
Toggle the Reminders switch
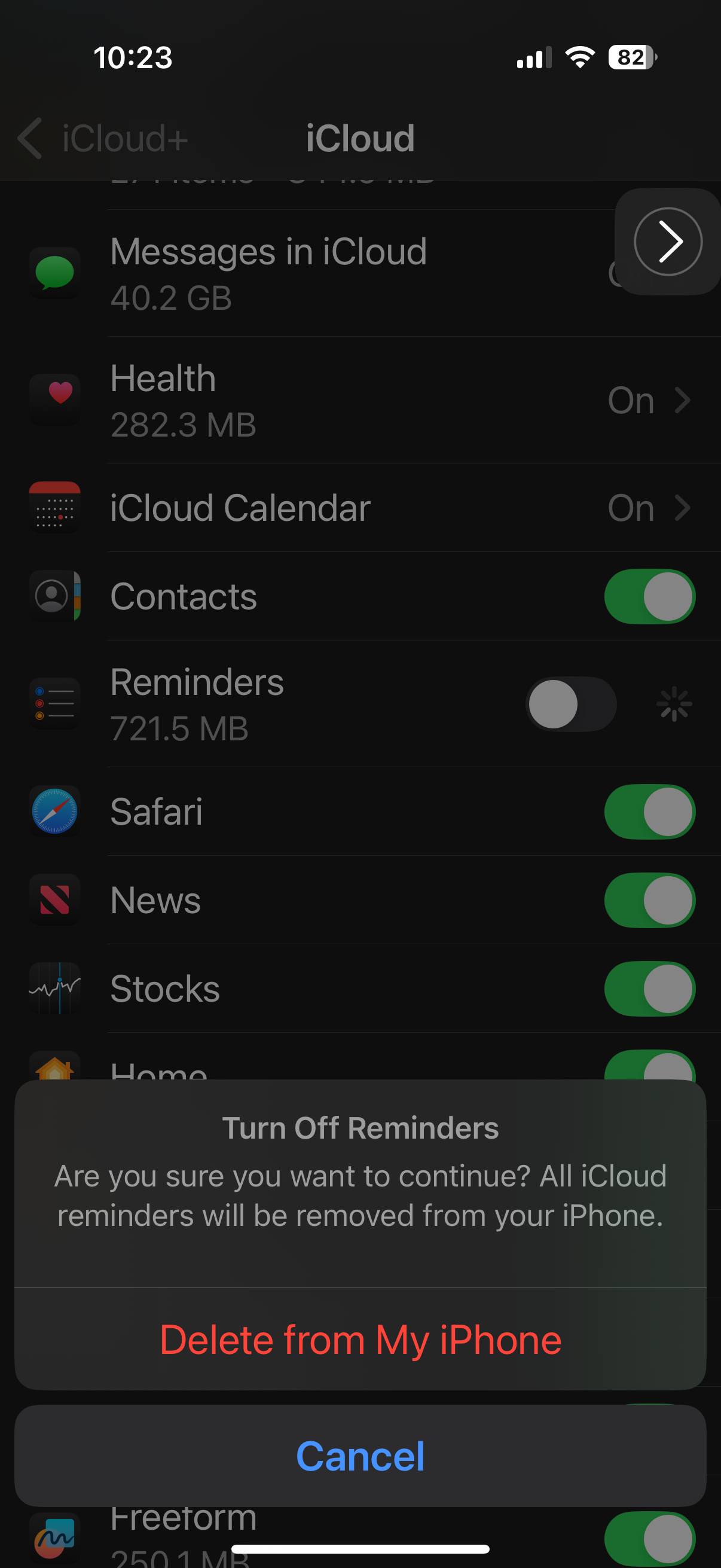coord(571,704)
